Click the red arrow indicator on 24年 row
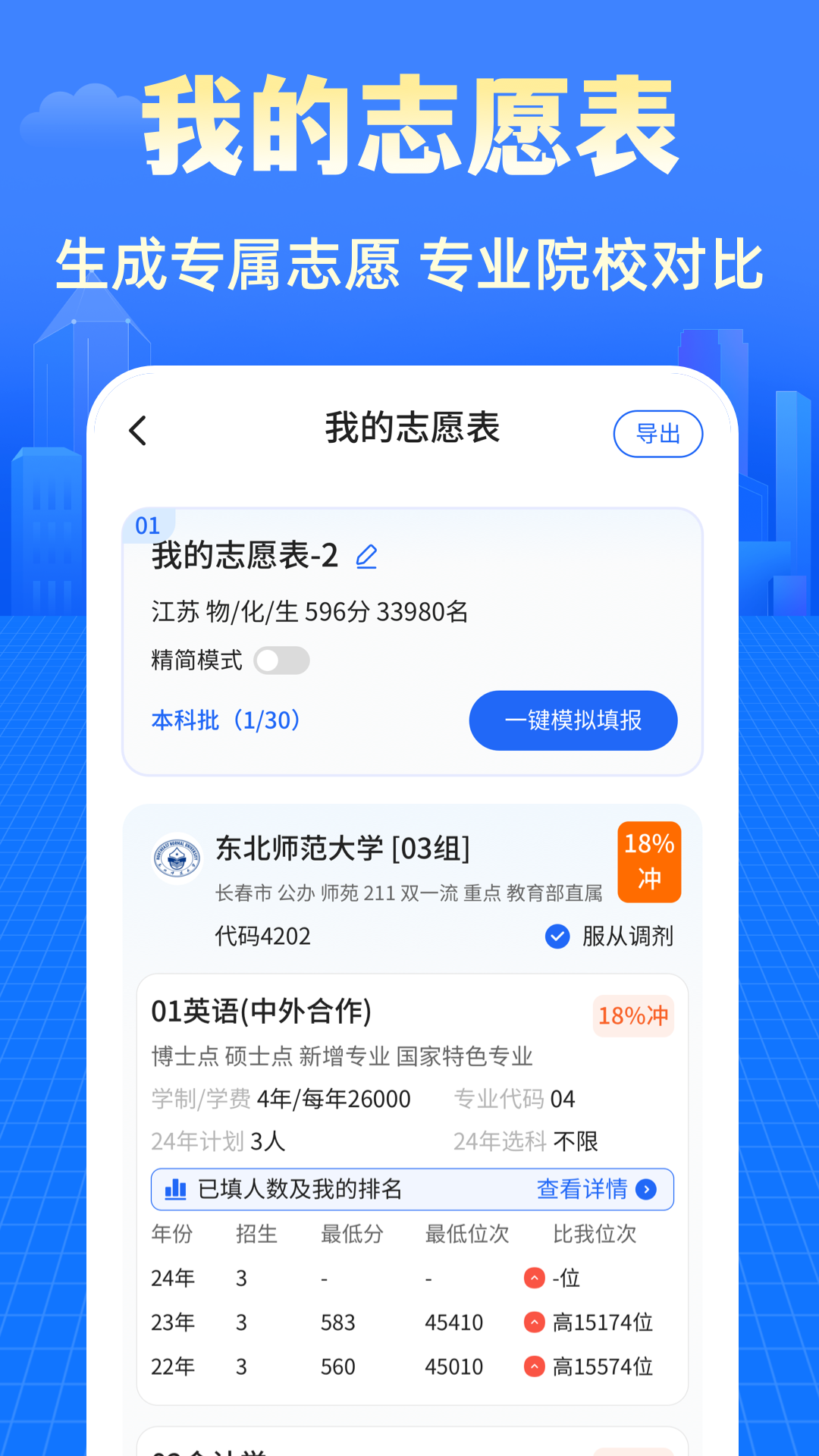Screen dimensions: 819x1456 (x=535, y=1278)
